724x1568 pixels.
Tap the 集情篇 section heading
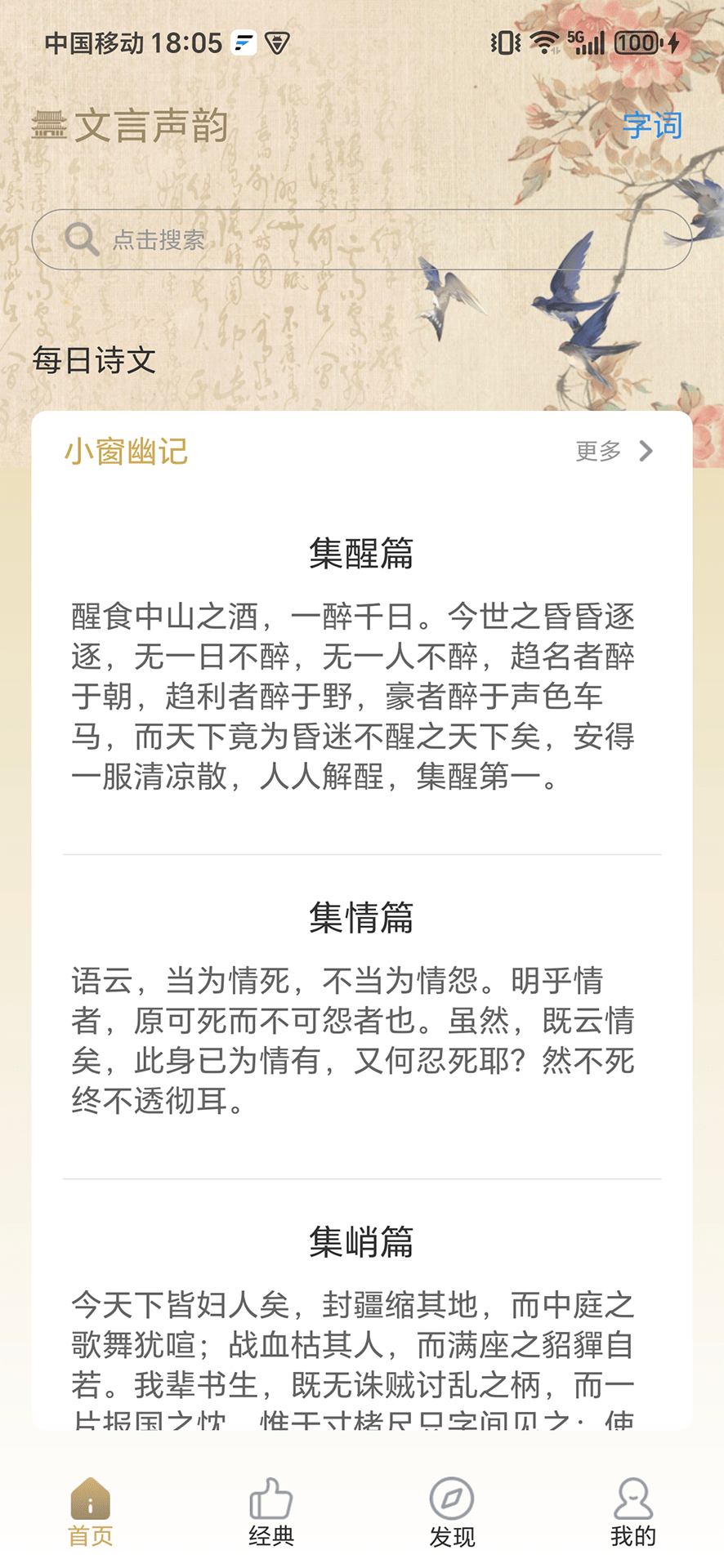point(362,918)
